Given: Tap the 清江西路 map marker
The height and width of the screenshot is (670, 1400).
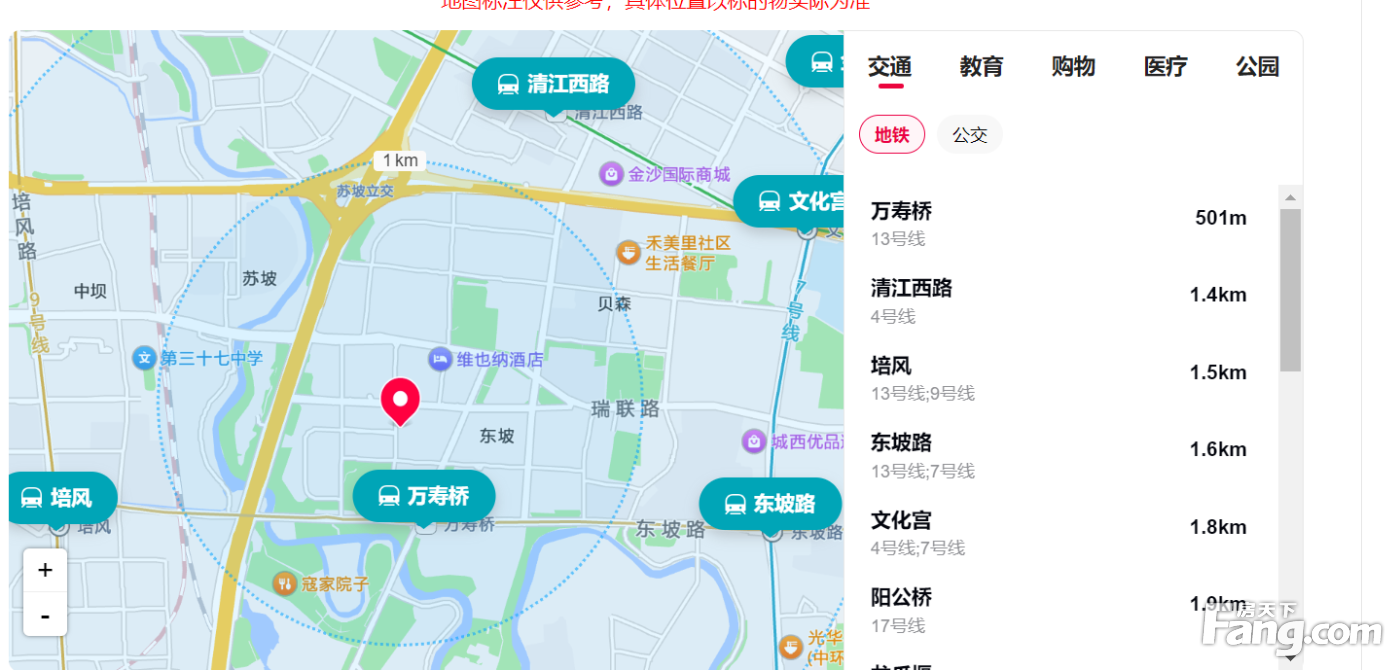Looking at the screenshot, I should coord(554,84).
